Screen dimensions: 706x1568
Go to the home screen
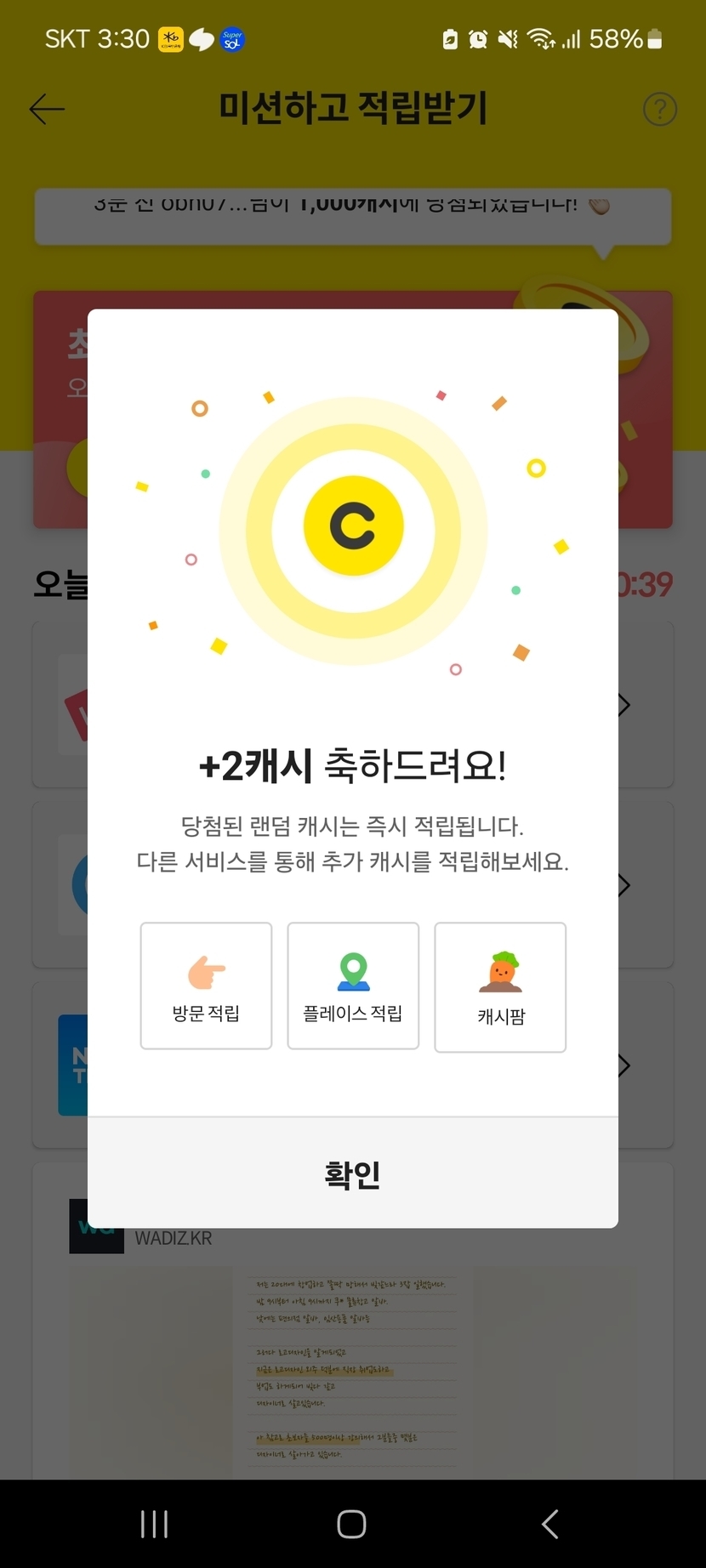[x=351, y=1524]
